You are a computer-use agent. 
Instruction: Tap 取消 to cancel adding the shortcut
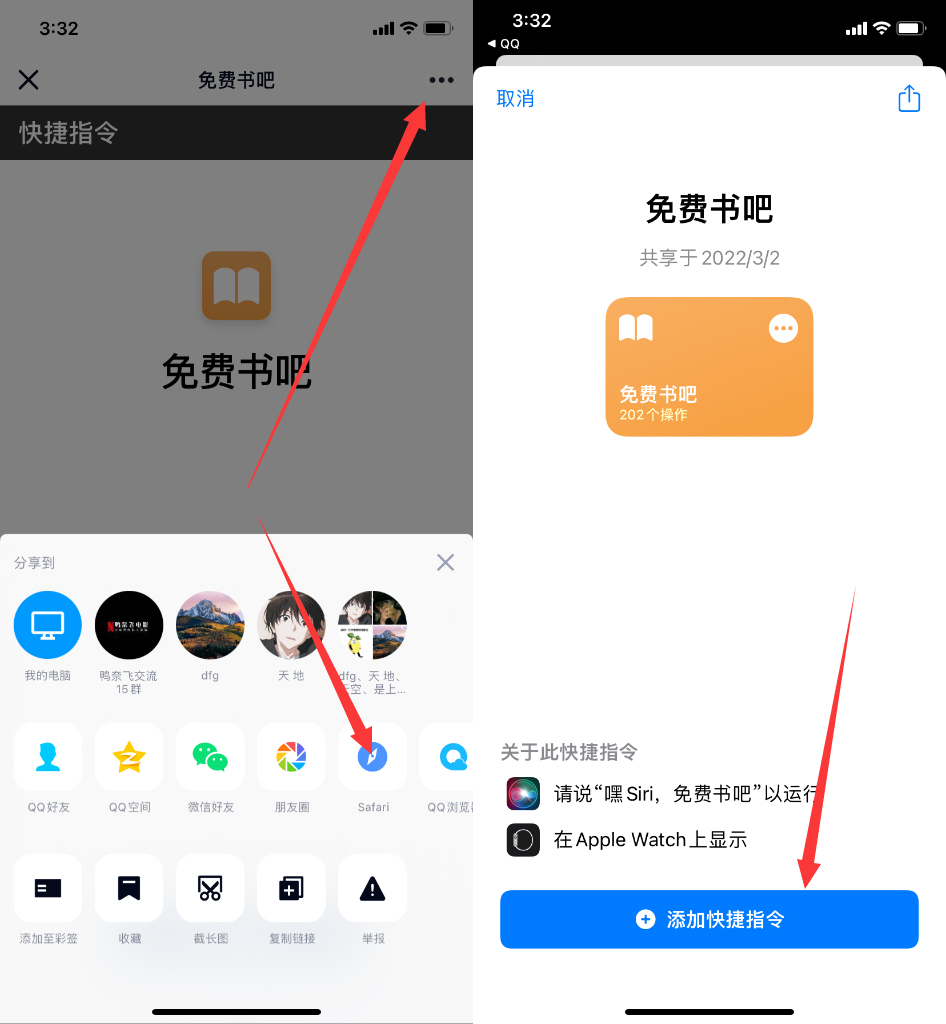(515, 98)
